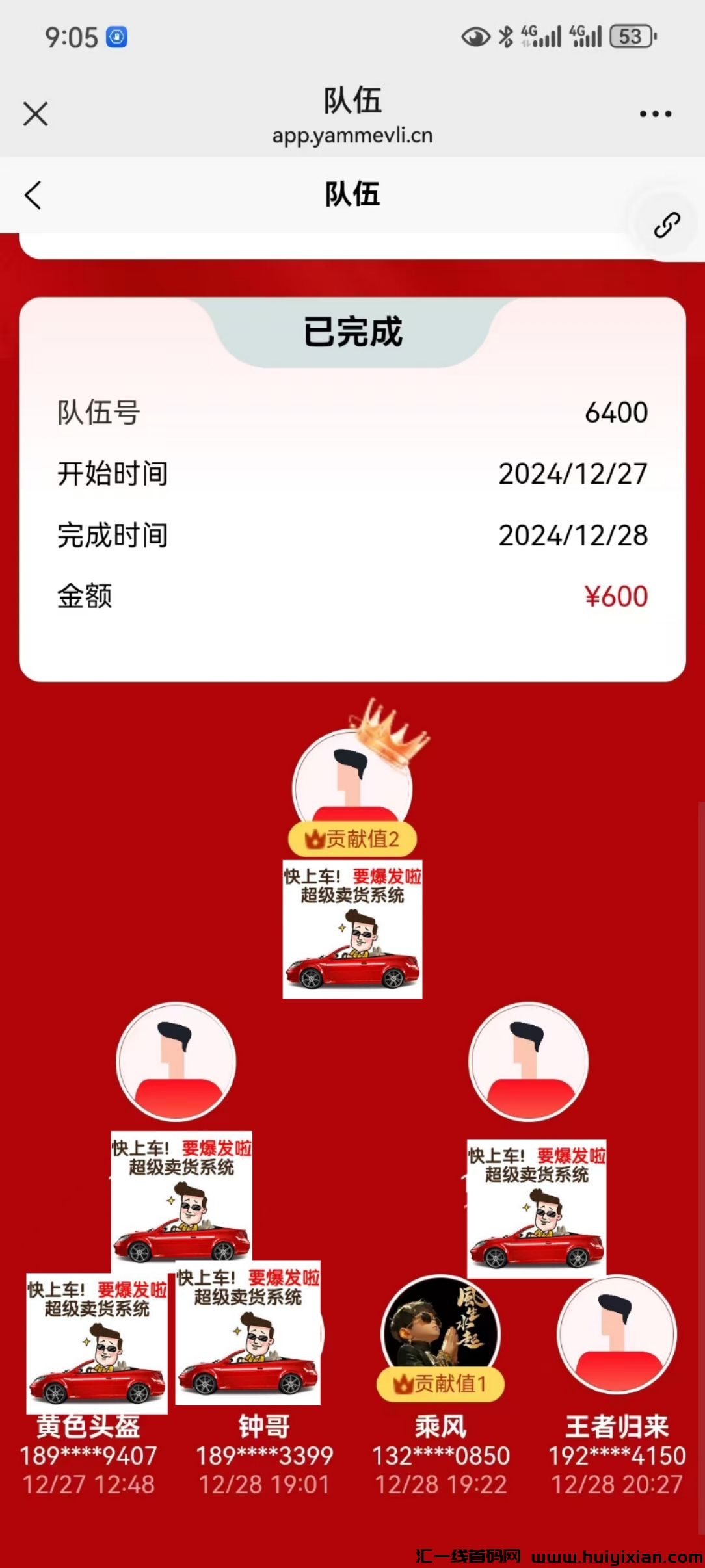
Task: Tap the floating link icon
Action: (x=667, y=225)
